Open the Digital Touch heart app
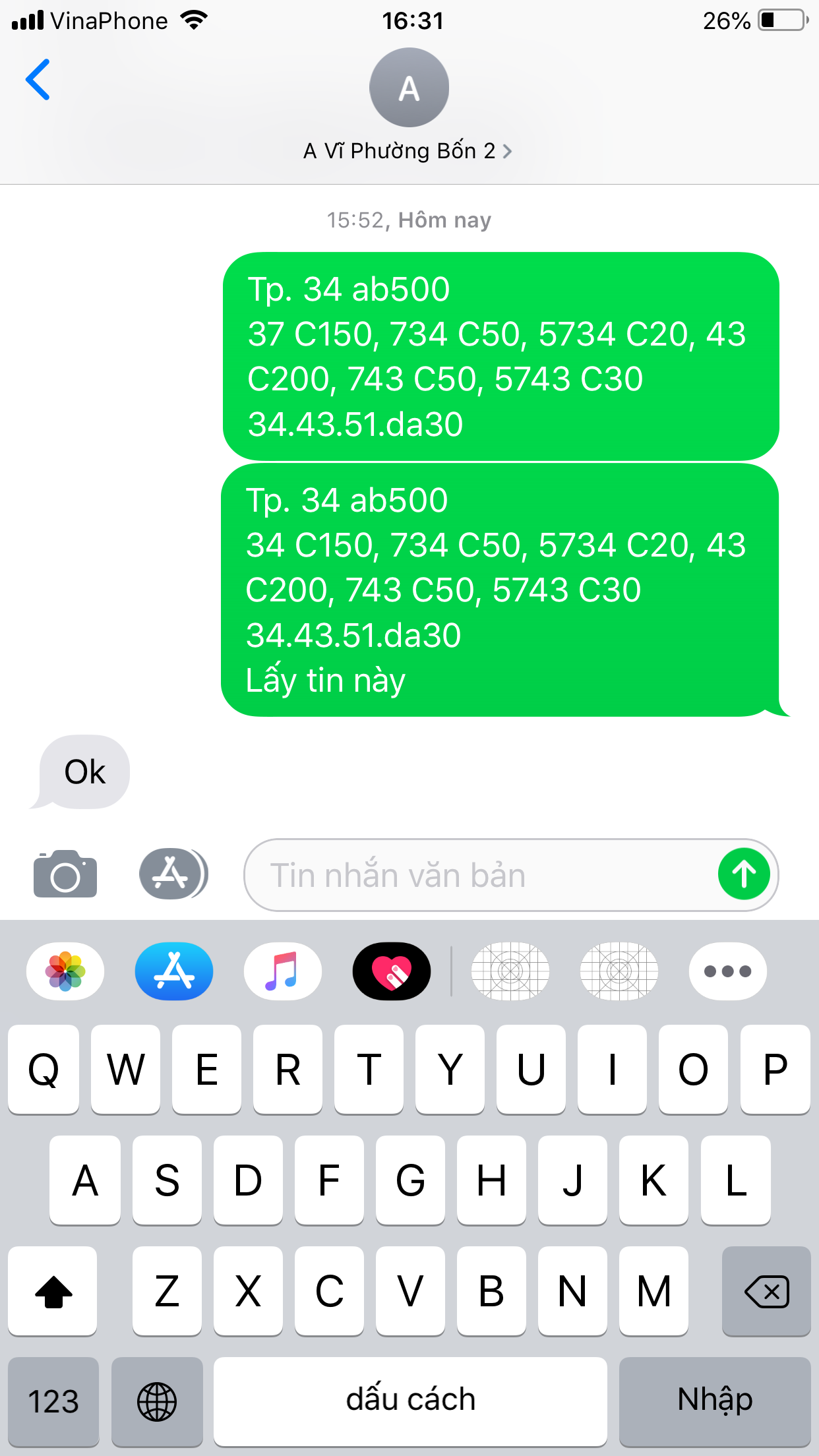Viewport: 819px width, 1456px height. coord(392,971)
